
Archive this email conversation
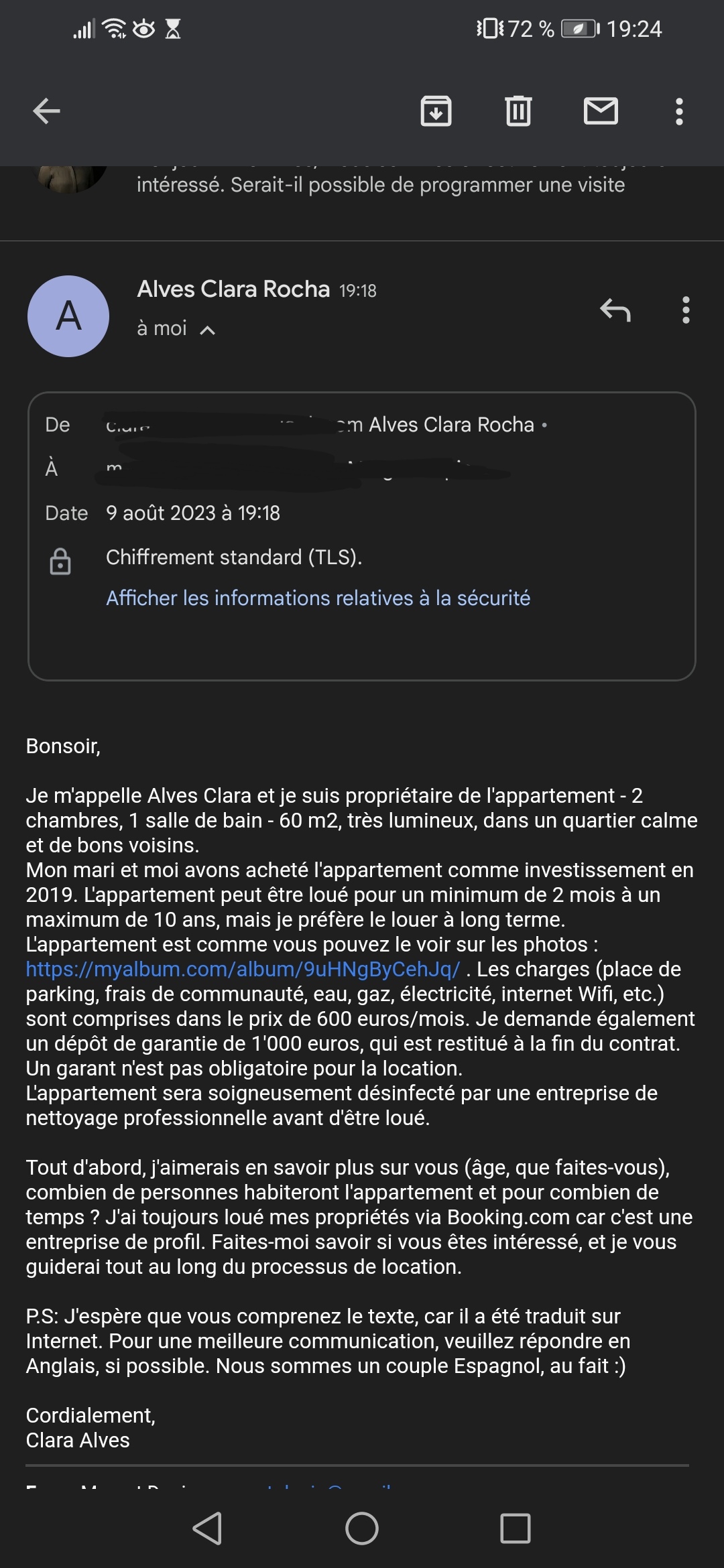(436, 111)
